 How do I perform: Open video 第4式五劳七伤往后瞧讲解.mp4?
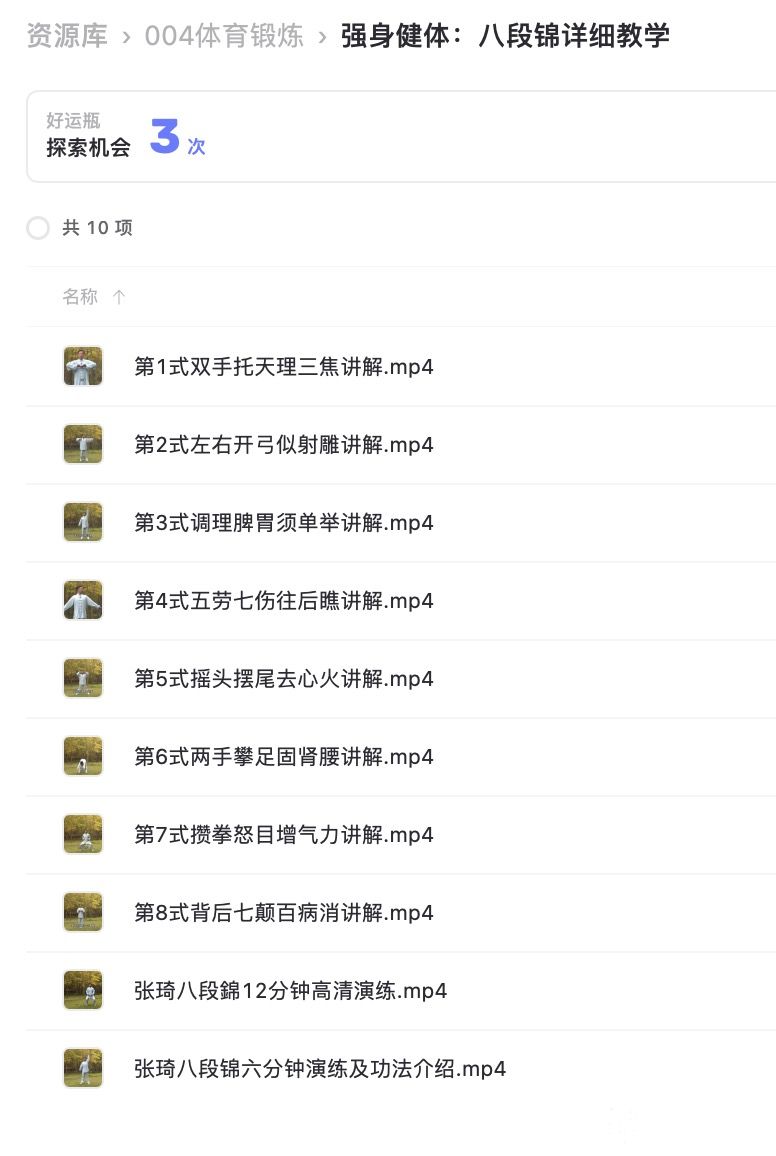[283, 601]
